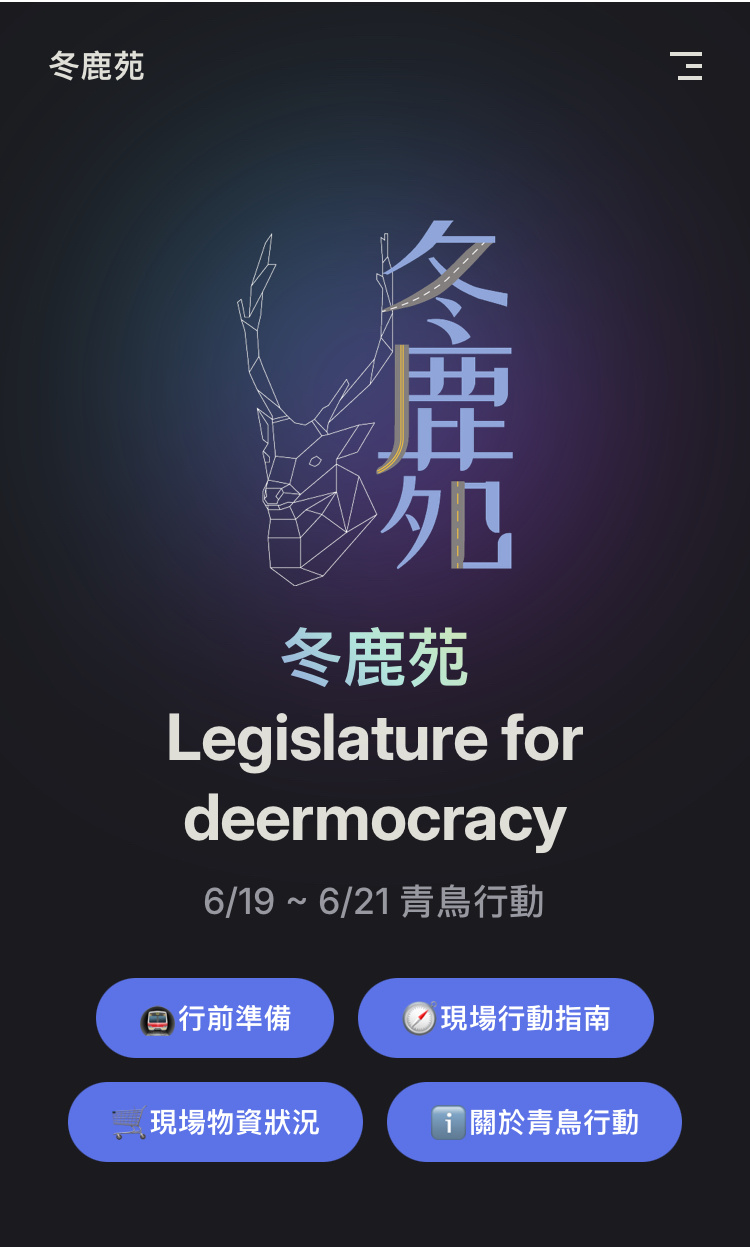Open 關於青鳥行動 about page
750x1247 pixels.
(x=534, y=1122)
